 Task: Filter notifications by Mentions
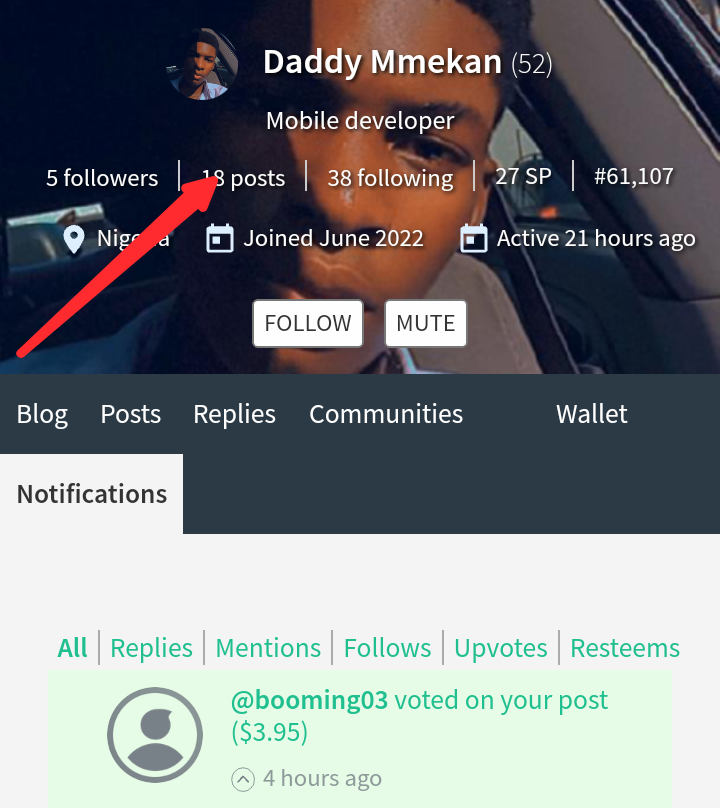[268, 648]
